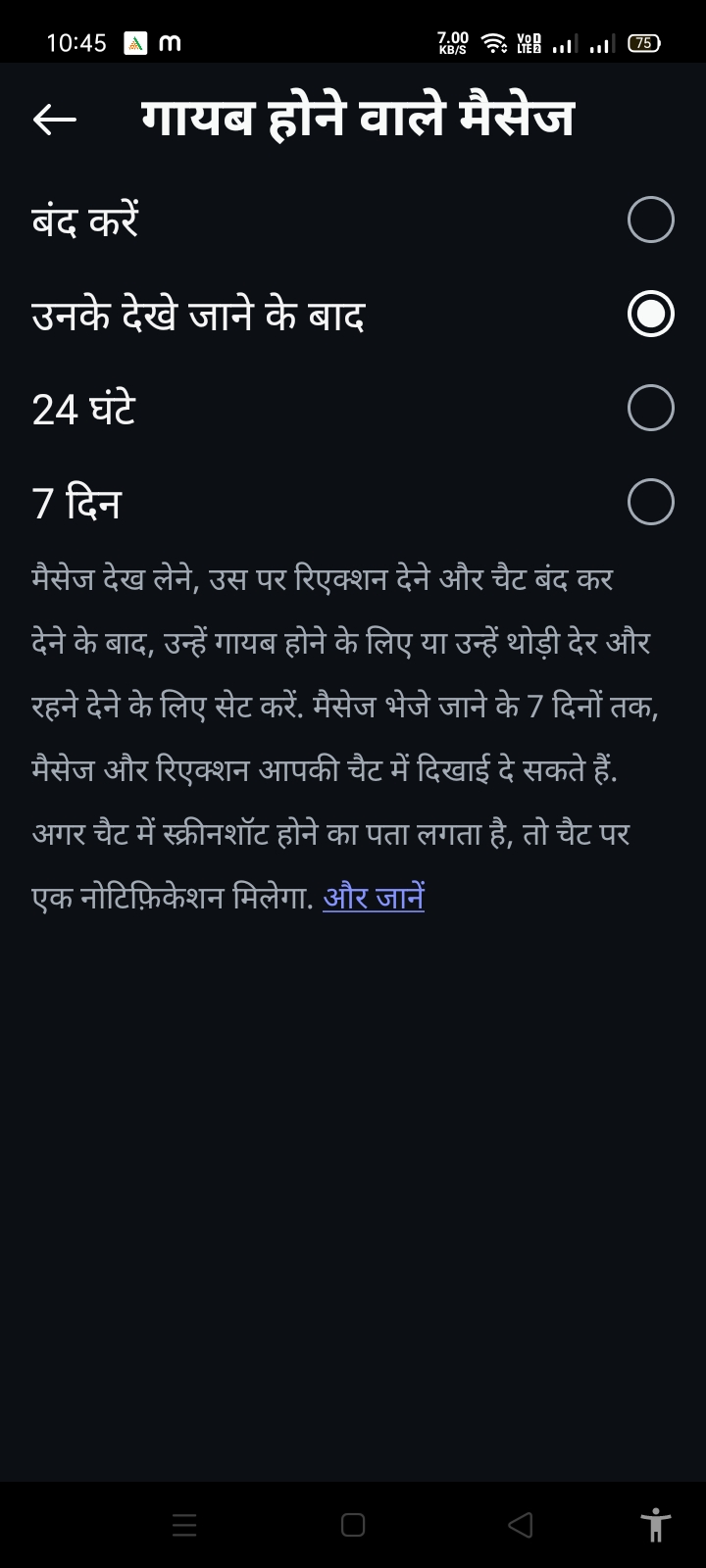Screen dimensions: 706x1568
Task: Go back using the top-left arrow
Action: 54,120
